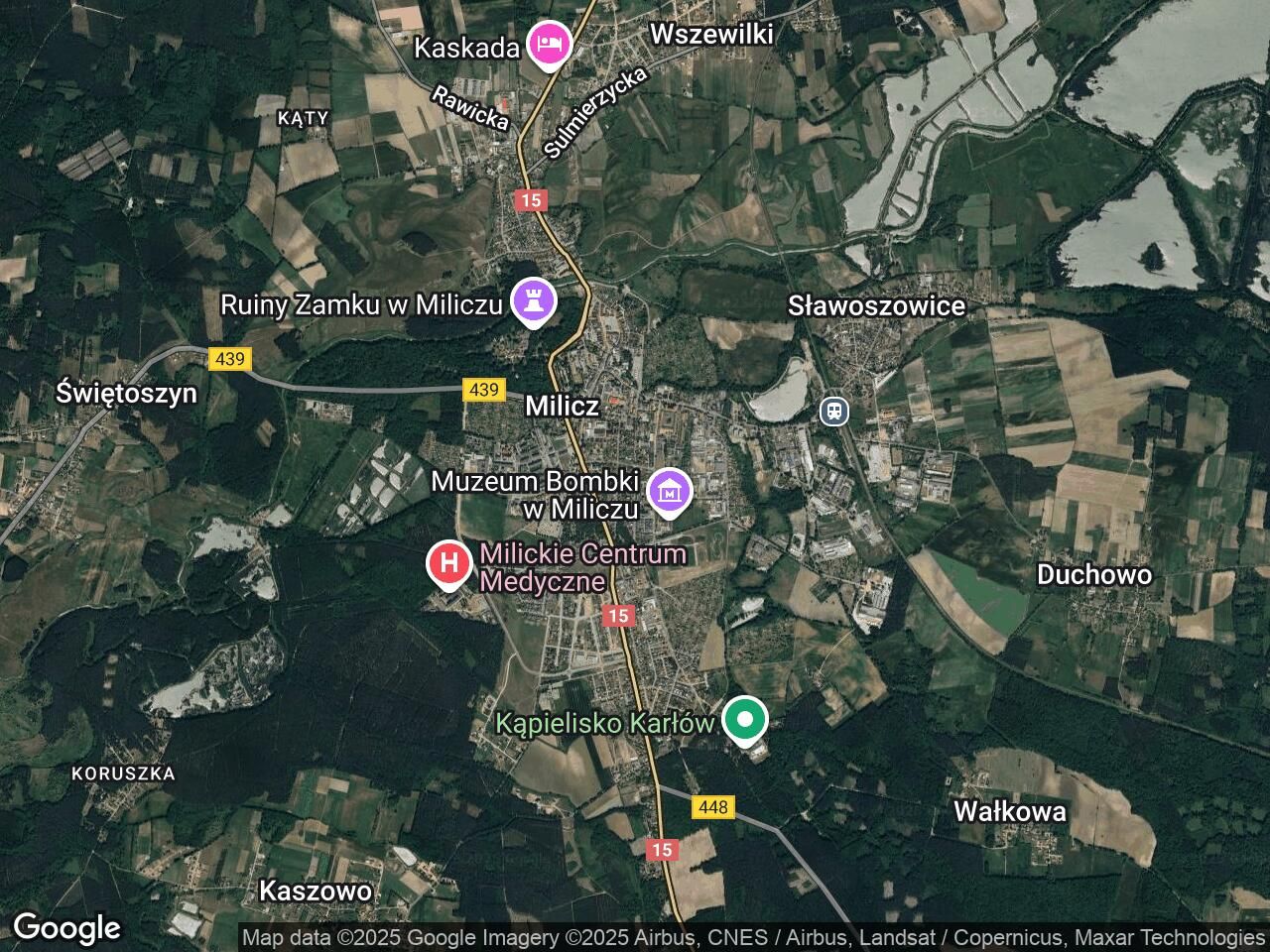Select the Kąpielisko Karłów marker
Viewport: 1270px width, 952px height.
(x=743, y=720)
